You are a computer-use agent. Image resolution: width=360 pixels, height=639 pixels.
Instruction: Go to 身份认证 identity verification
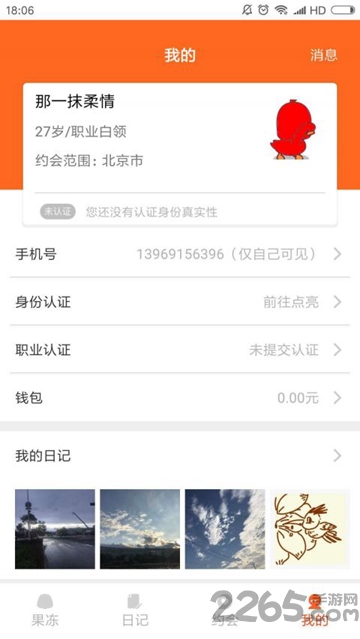click(180, 302)
